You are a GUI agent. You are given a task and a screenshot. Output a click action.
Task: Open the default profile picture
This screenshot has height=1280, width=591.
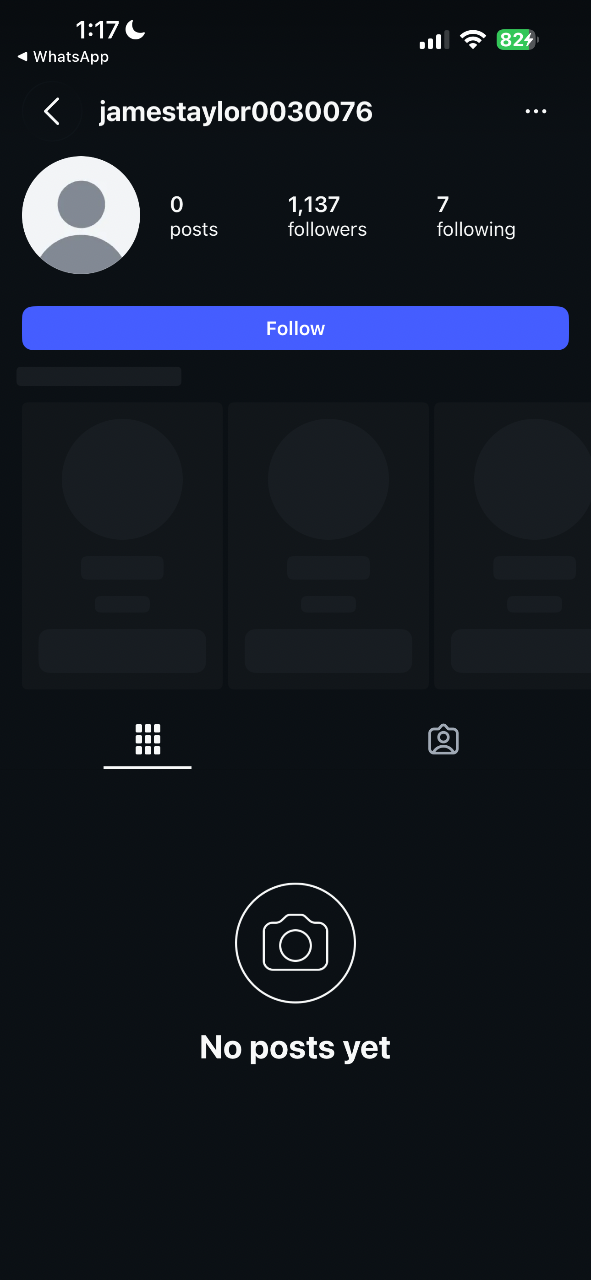[81, 215]
